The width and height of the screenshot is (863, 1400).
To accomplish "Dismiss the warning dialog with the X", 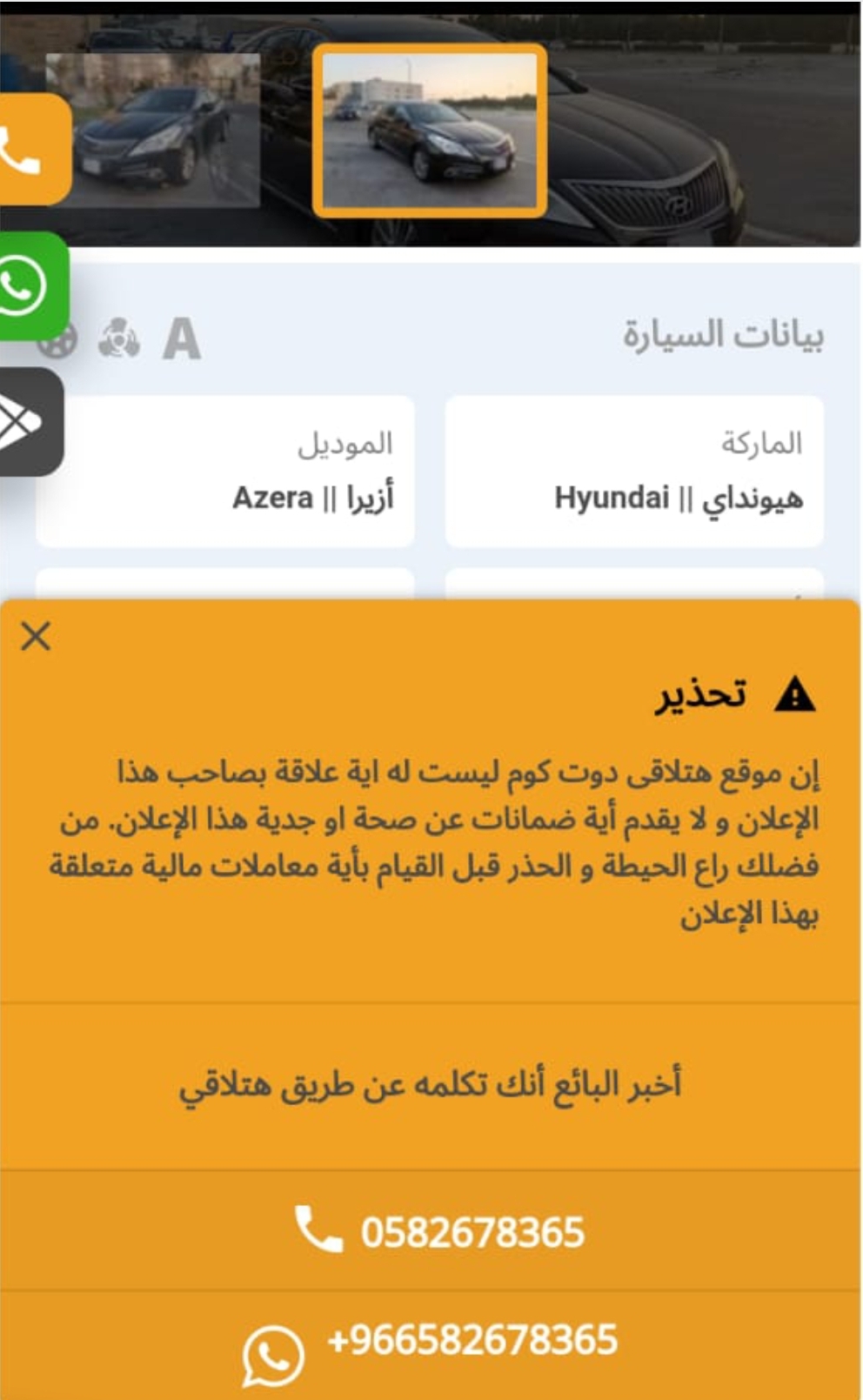I will pyautogui.click(x=36, y=636).
